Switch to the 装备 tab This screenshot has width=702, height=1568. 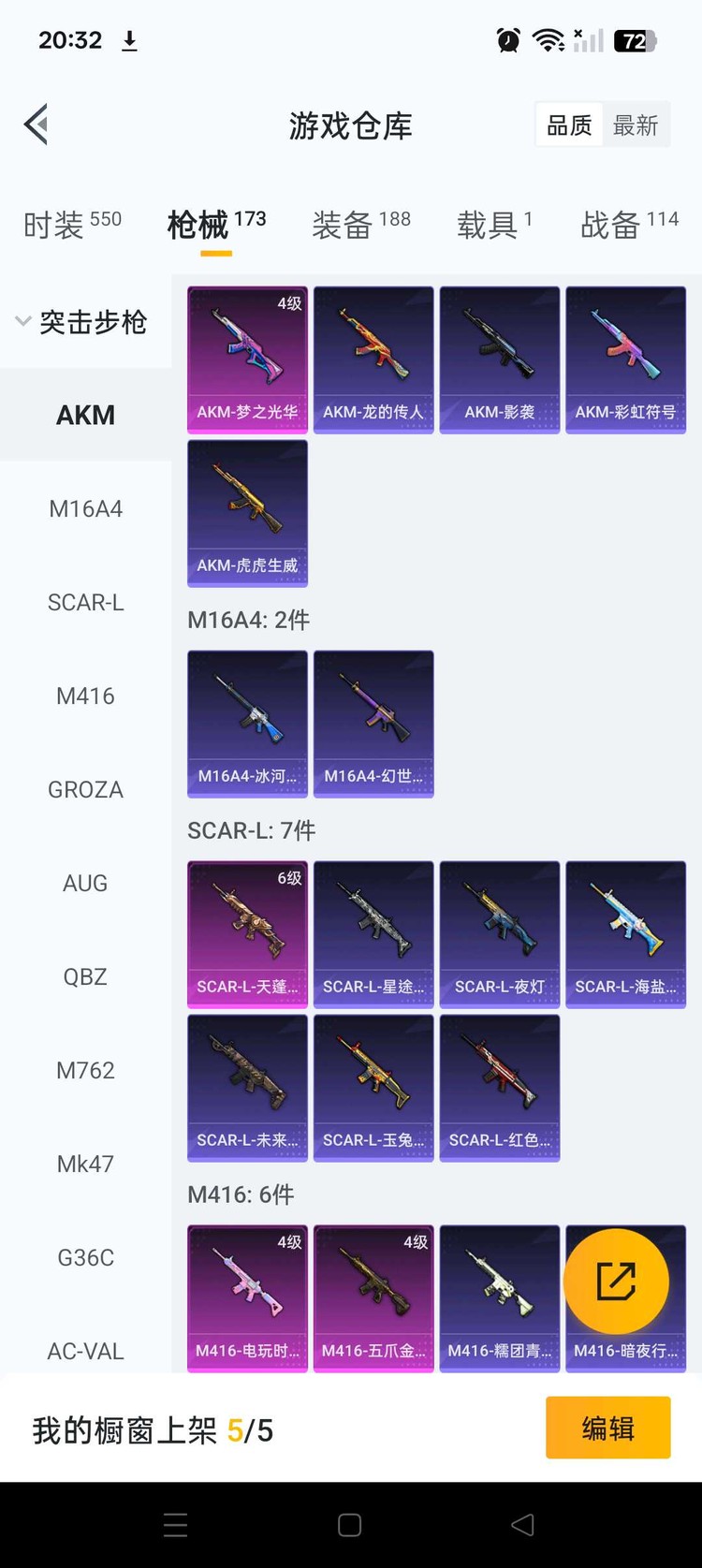click(361, 225)
